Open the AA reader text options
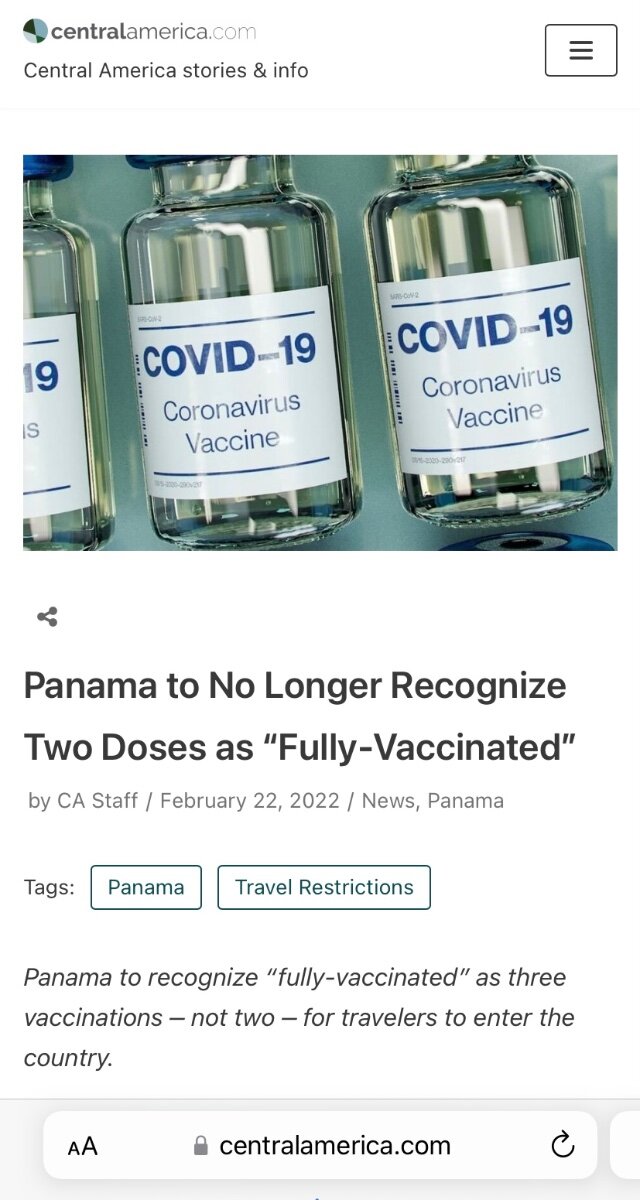The image size is (640, 1200). pos(83,1146)
